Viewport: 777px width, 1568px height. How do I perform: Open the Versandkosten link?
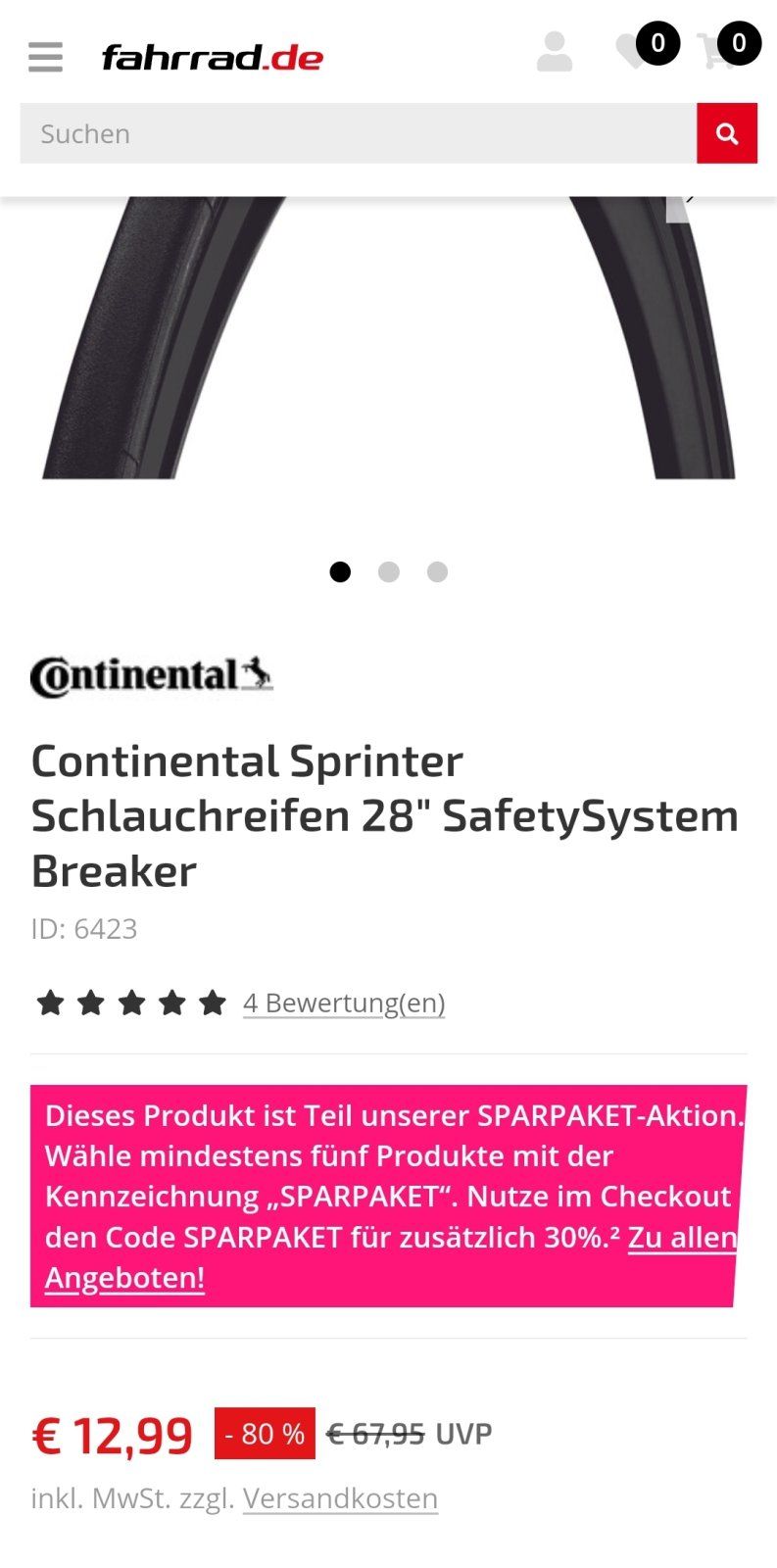[x=340, y=1498]
